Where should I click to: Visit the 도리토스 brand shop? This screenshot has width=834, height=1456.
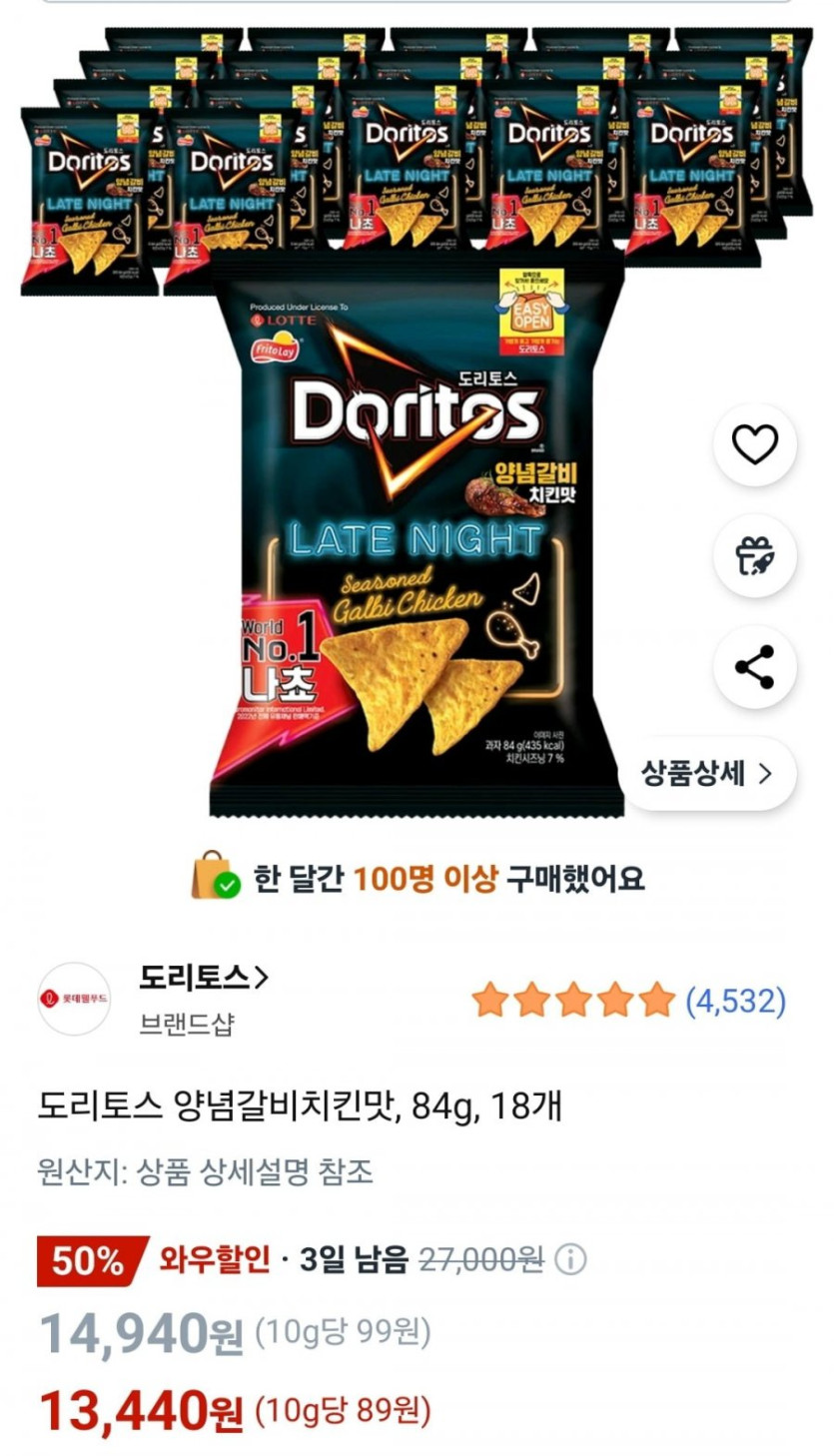click(x=204, y=979)
